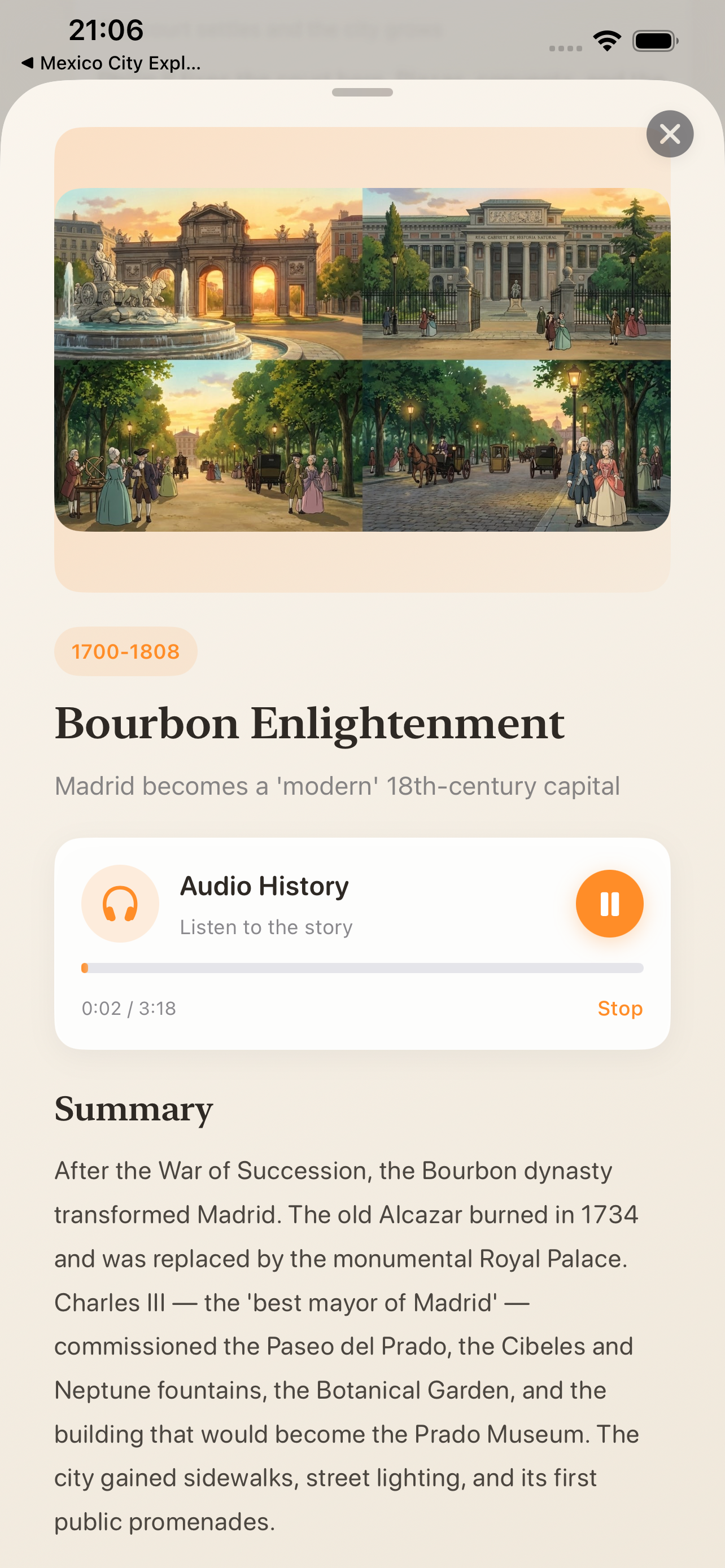Return to Mexico City Explorer app
This screenshot has height=1568, width=725.
111,63
